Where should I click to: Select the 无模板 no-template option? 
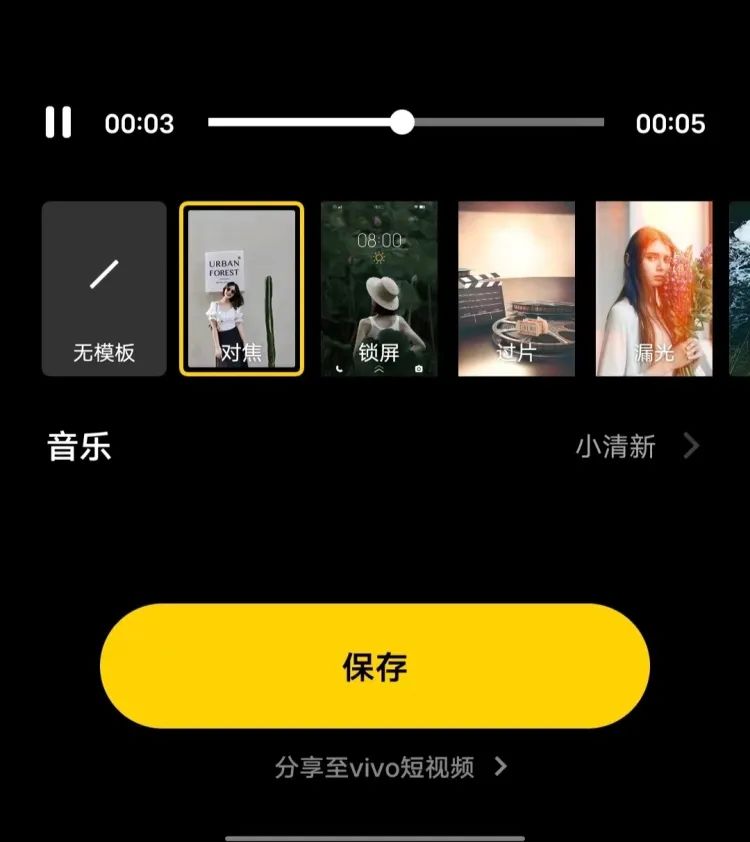(x=104, y=289)
